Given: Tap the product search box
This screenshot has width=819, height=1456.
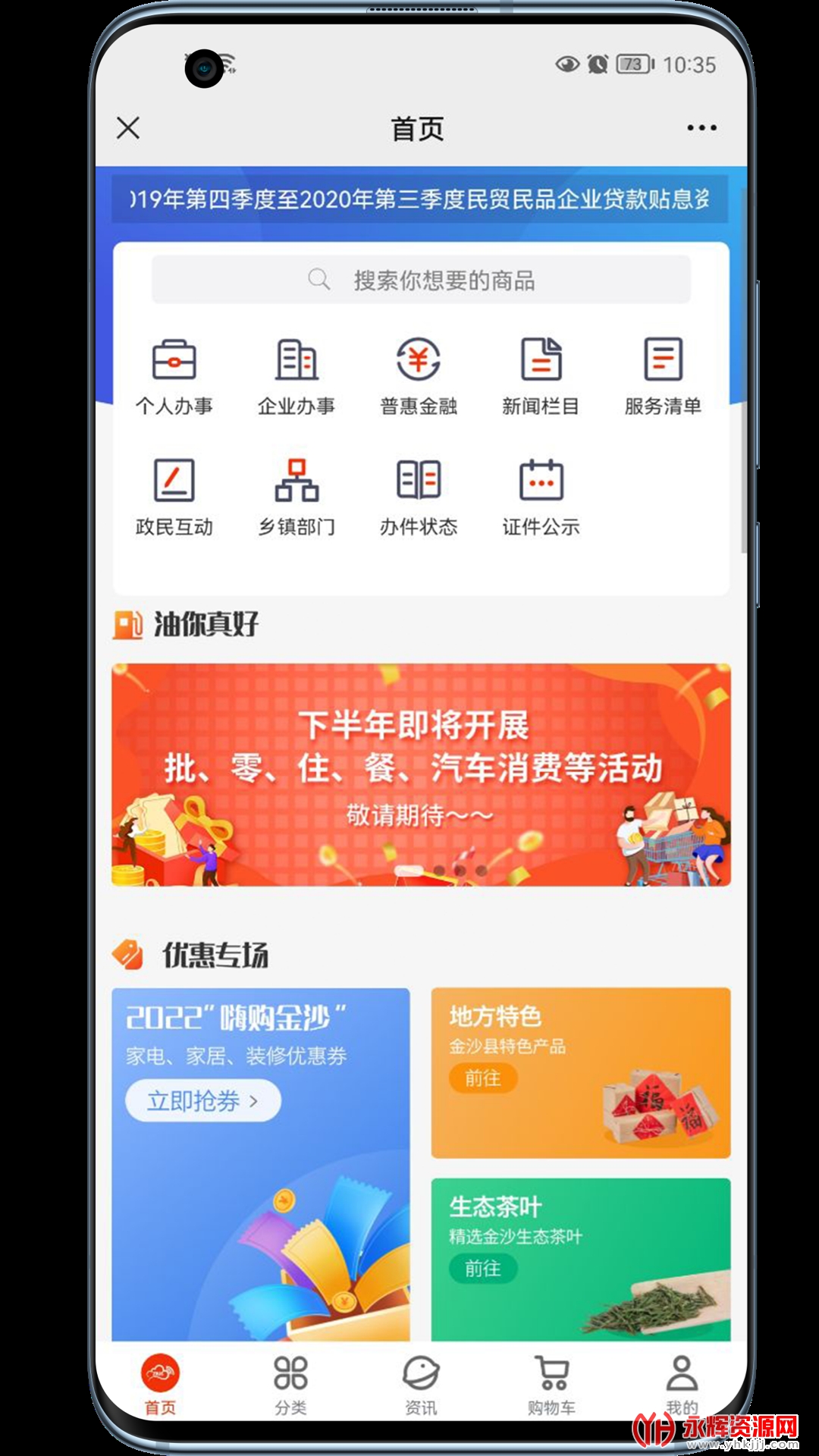Looking at the screenshot, I should [x=421, y=280].
